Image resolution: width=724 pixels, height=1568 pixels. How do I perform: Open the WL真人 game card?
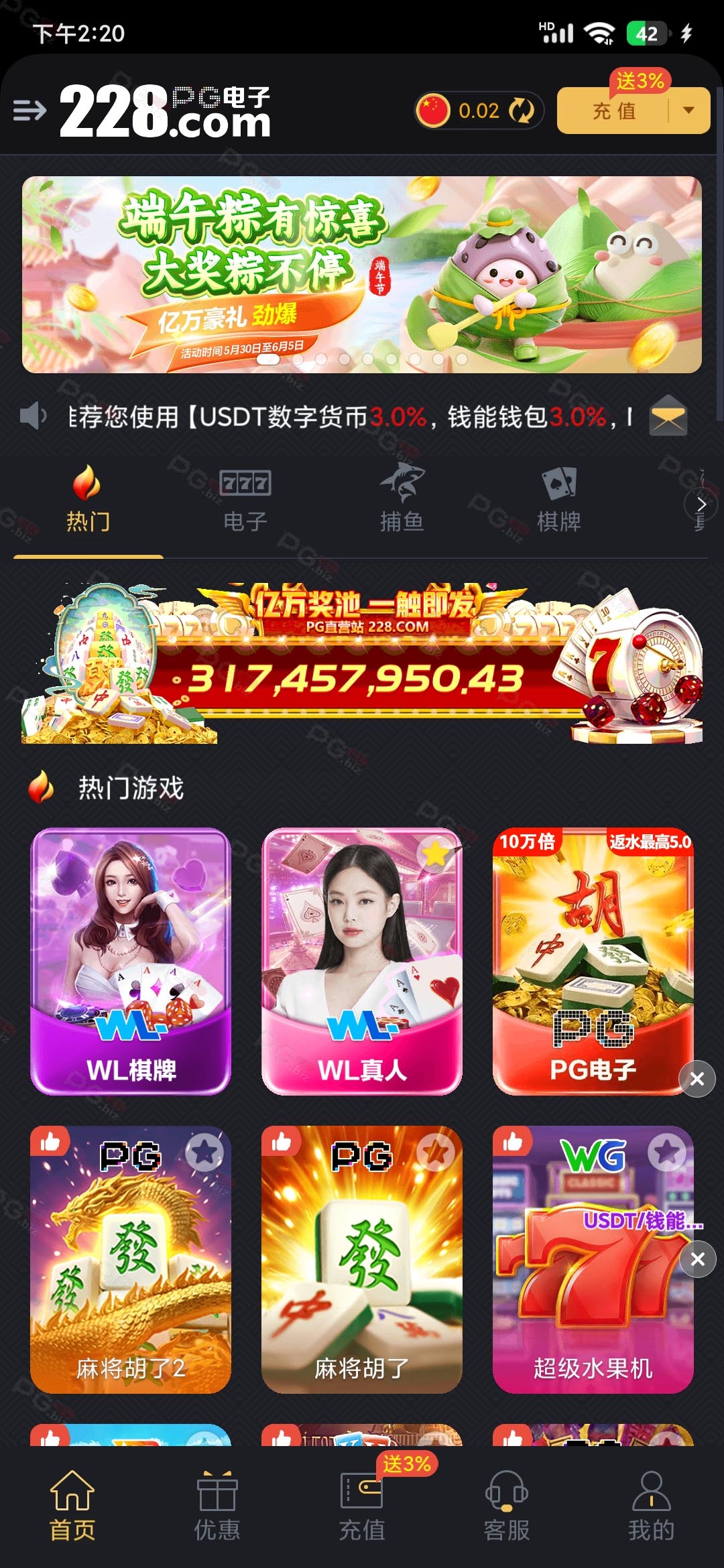point(362,962)
